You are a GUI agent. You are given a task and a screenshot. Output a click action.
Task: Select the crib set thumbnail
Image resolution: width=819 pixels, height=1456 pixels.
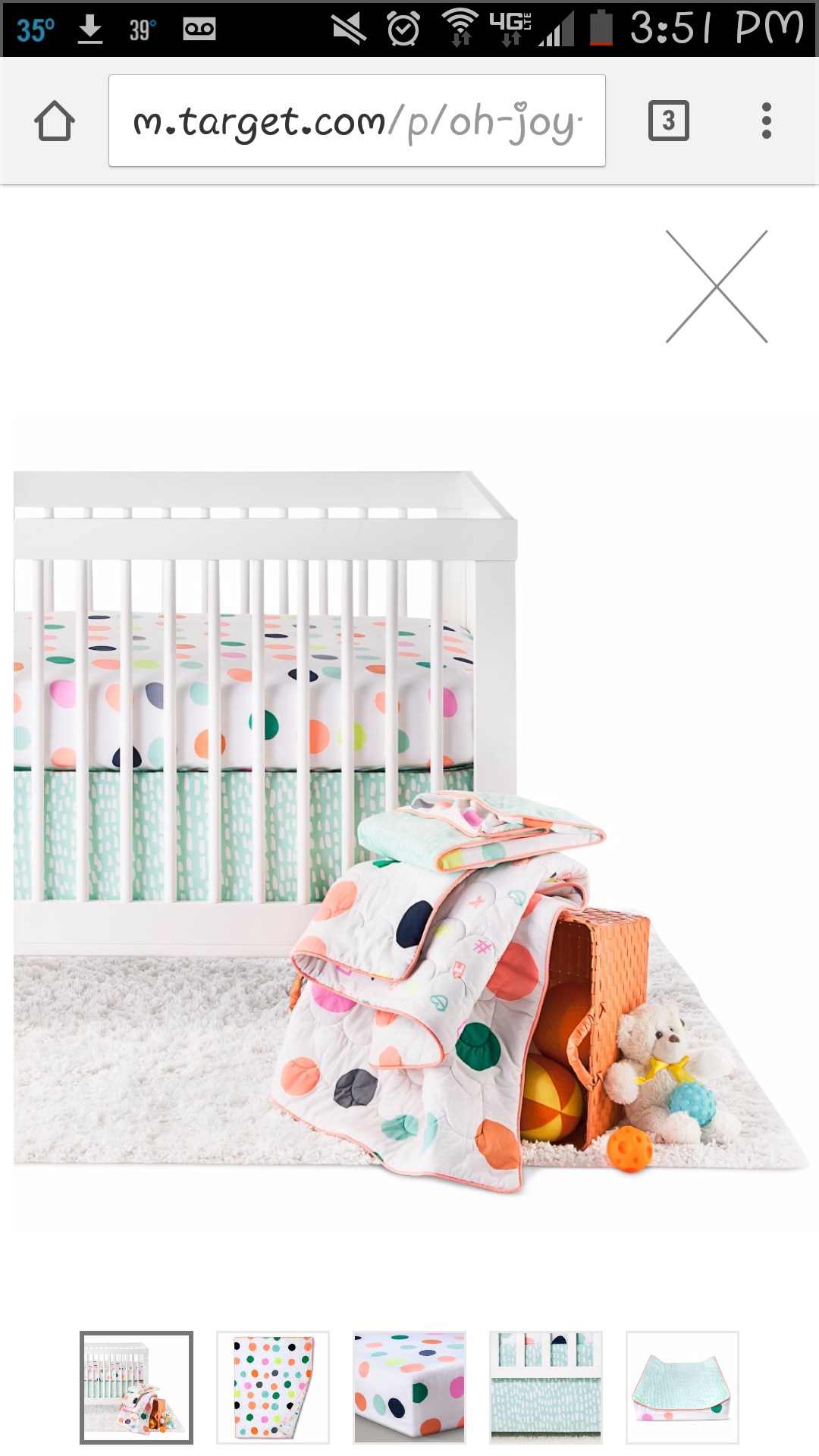click(x=136, y=1387)
